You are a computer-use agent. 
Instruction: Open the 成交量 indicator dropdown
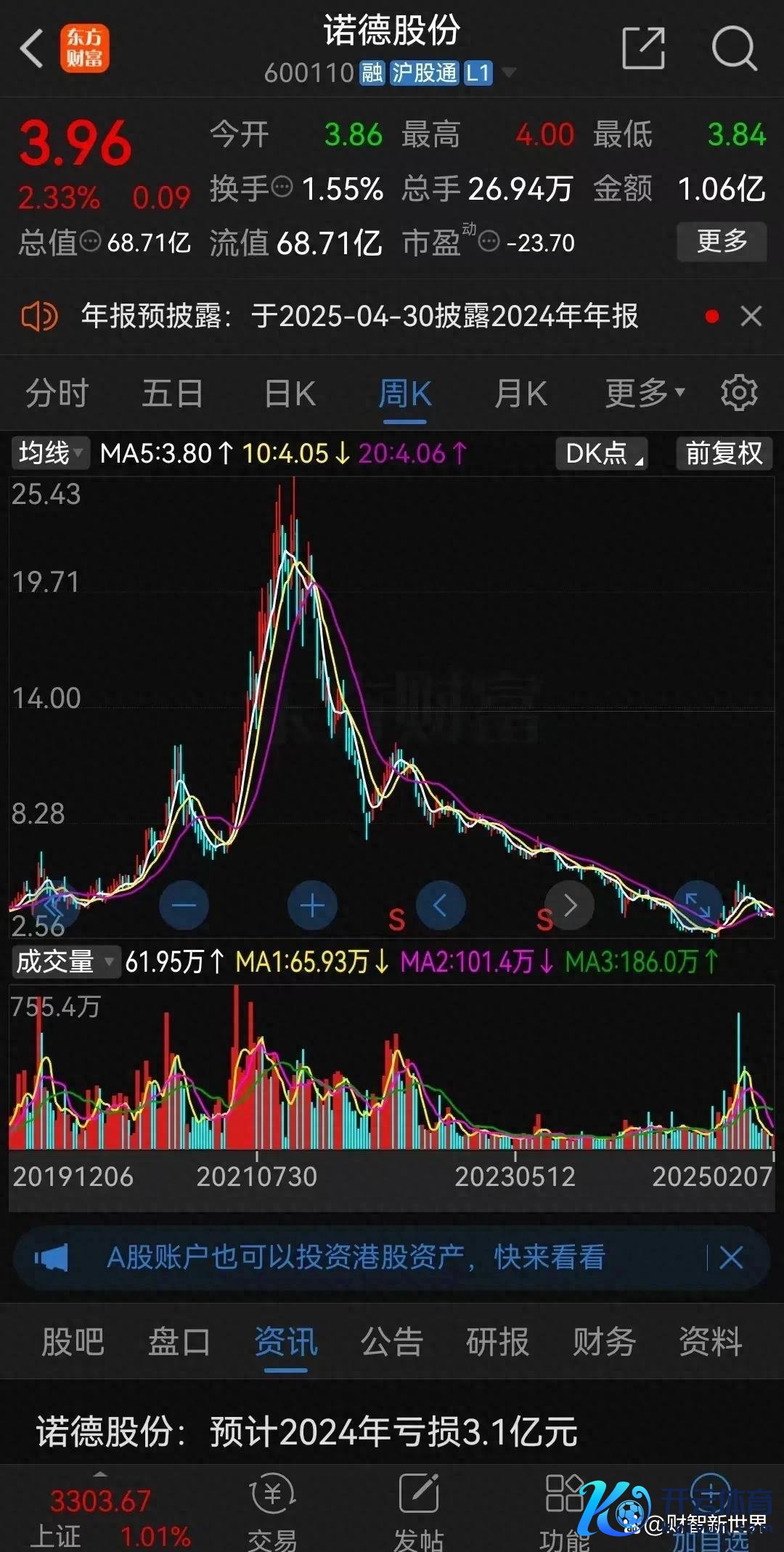[x=64, y=962]
